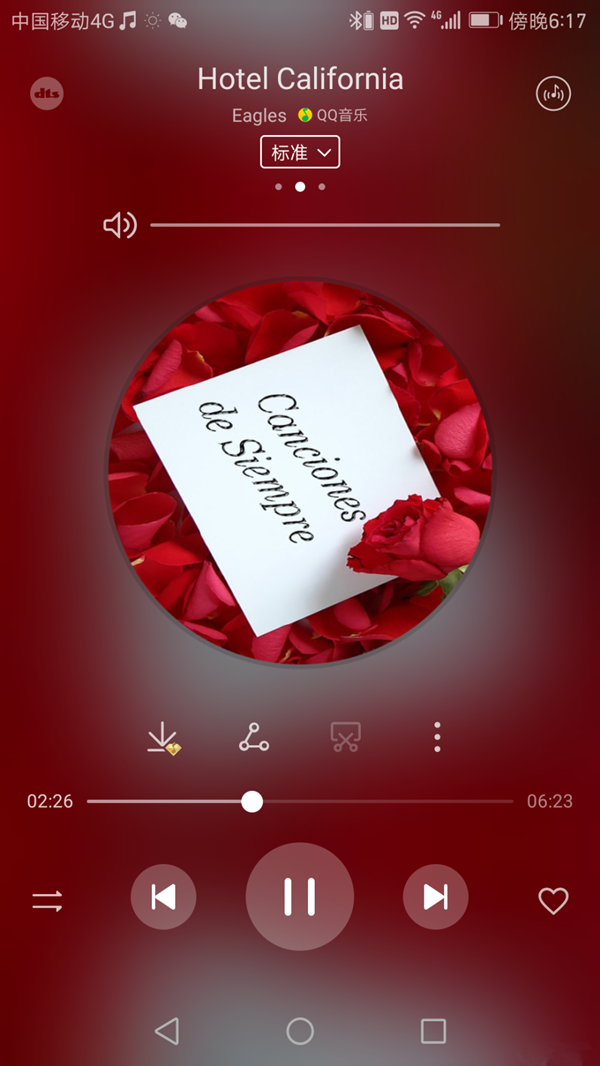Open the DTS sound effect settings
600x1066 pixels.
pyautogui.click(x=47, y=94)
